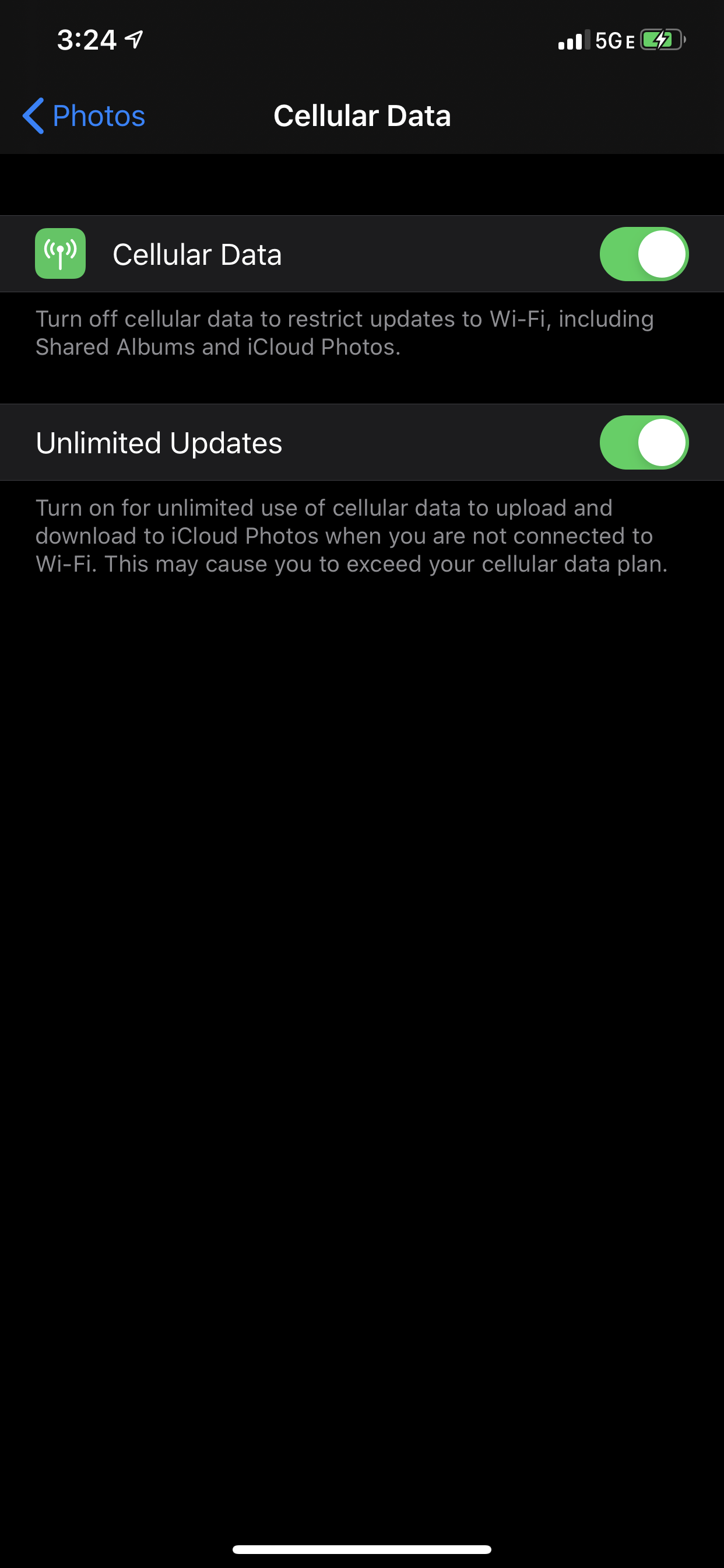Disable the Unlimited Updates toggle
Image resolution: width=724 pixels, height=1568 pixels.
pyautogui.click(x=644, y=443)
